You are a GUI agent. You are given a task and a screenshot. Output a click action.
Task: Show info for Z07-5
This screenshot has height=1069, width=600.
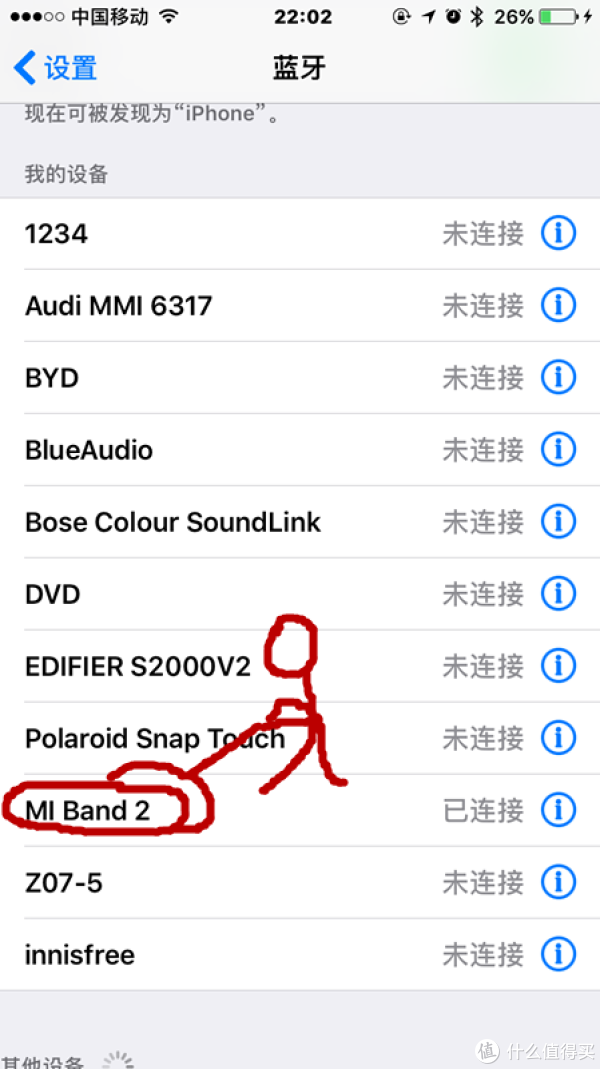coord(558,882)
